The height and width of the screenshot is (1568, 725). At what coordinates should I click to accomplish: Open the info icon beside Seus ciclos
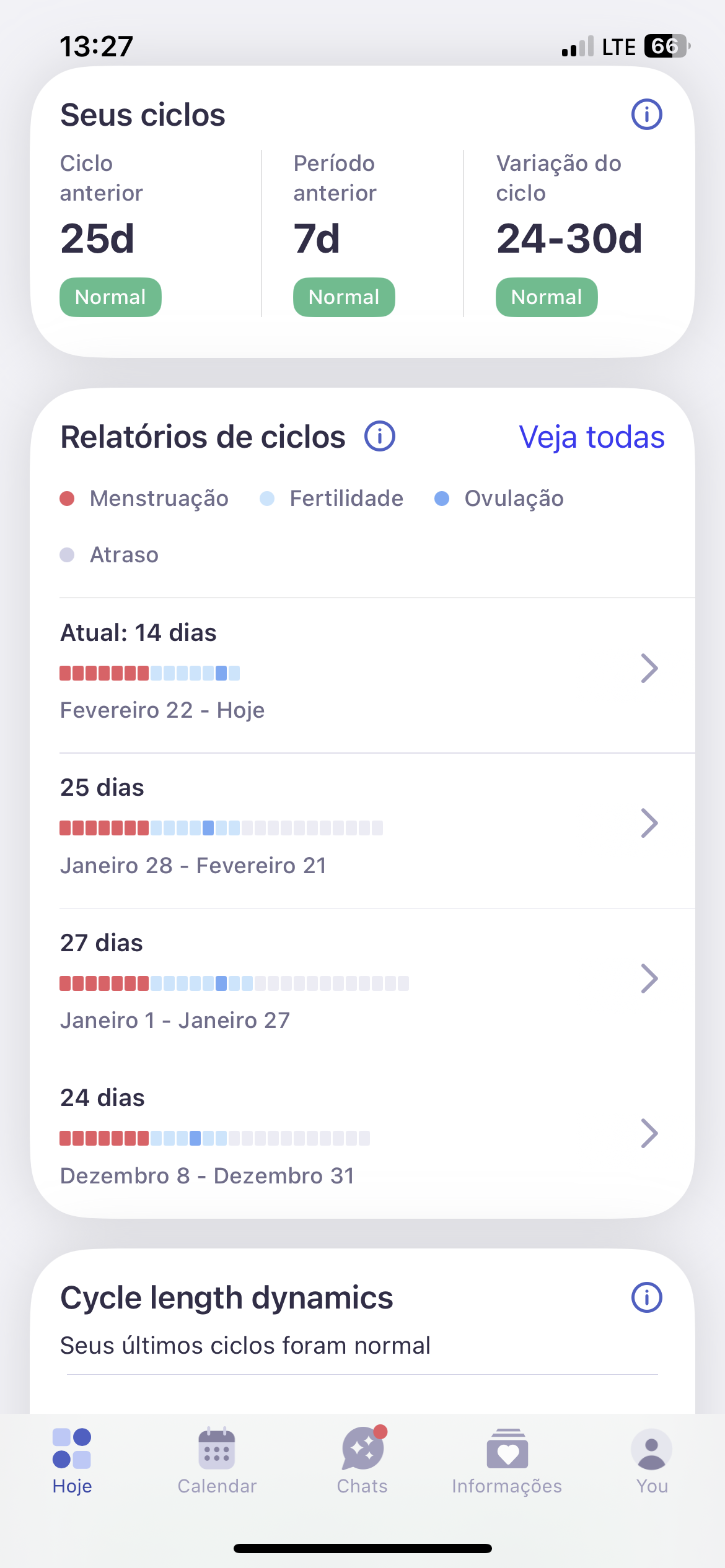click(646, 115)
